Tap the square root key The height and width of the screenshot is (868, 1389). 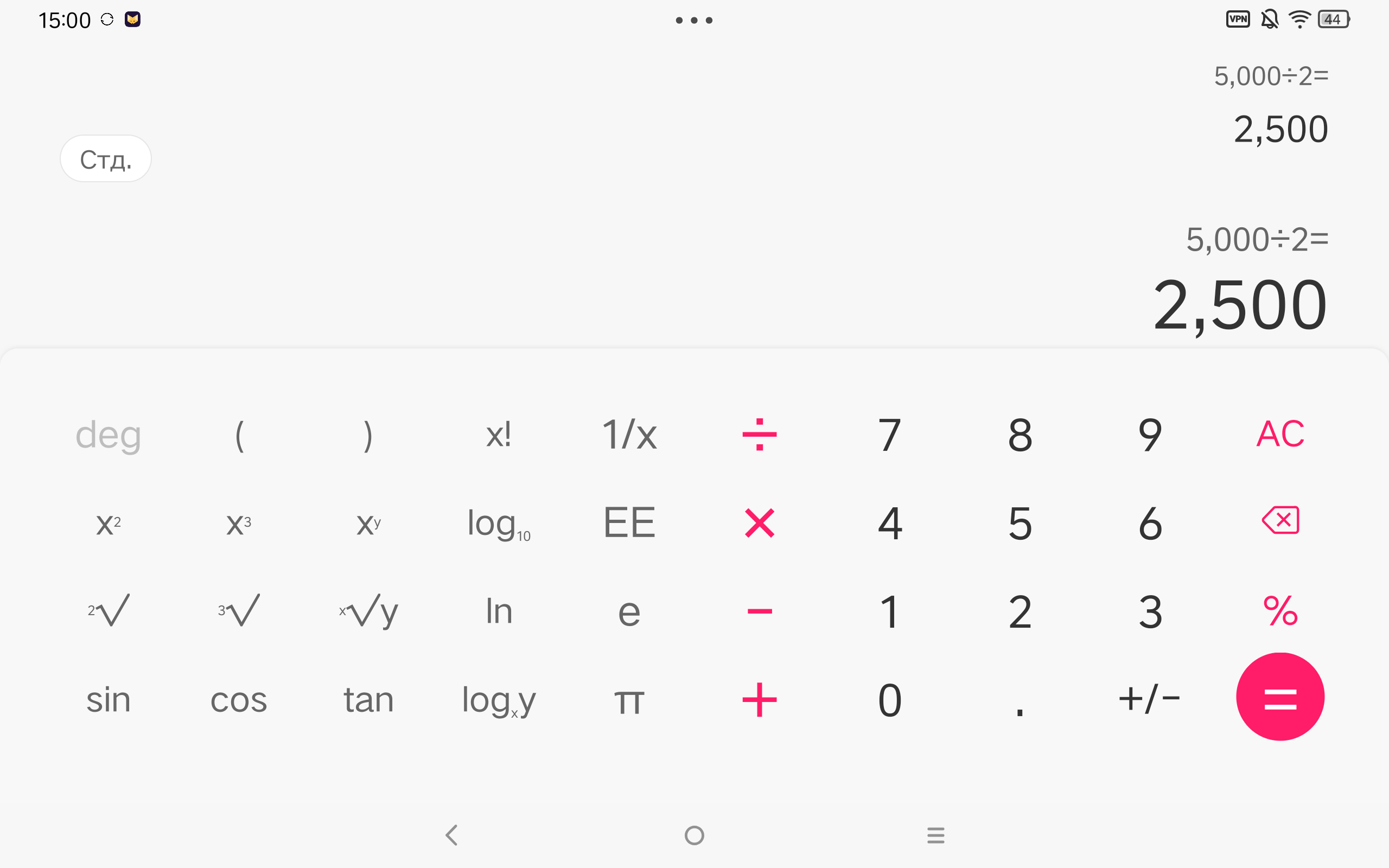tap(109, 610)
